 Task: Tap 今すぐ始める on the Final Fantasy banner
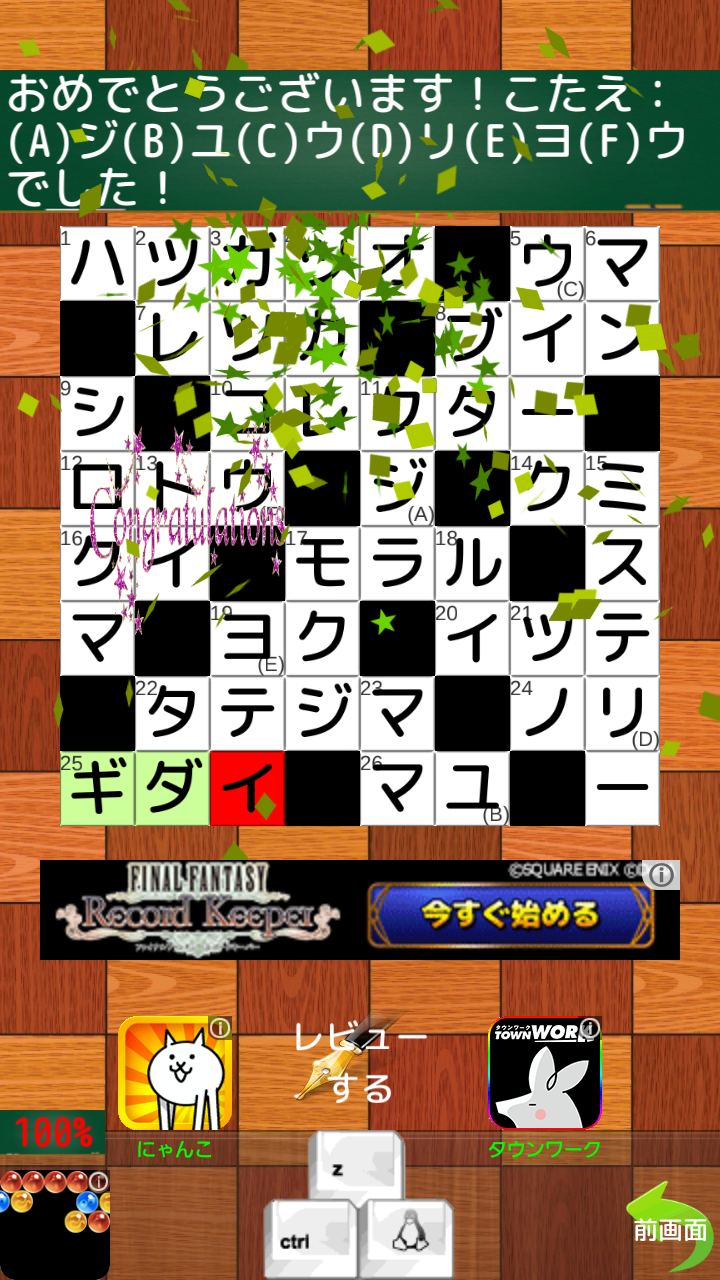pyautogui.click(x=510, y=914)
